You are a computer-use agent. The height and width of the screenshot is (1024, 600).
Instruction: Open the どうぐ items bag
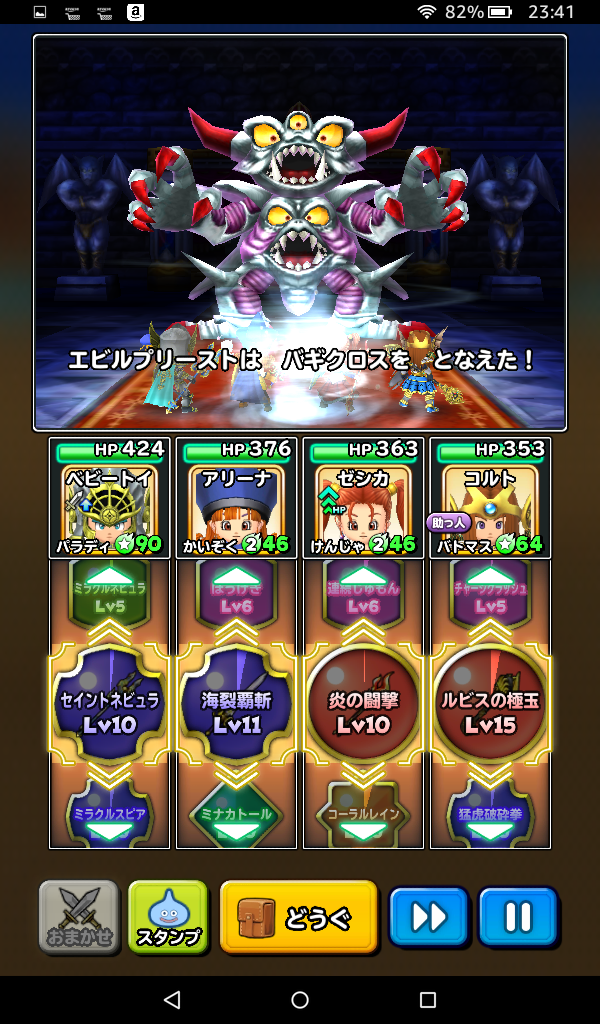click(299, 917)
